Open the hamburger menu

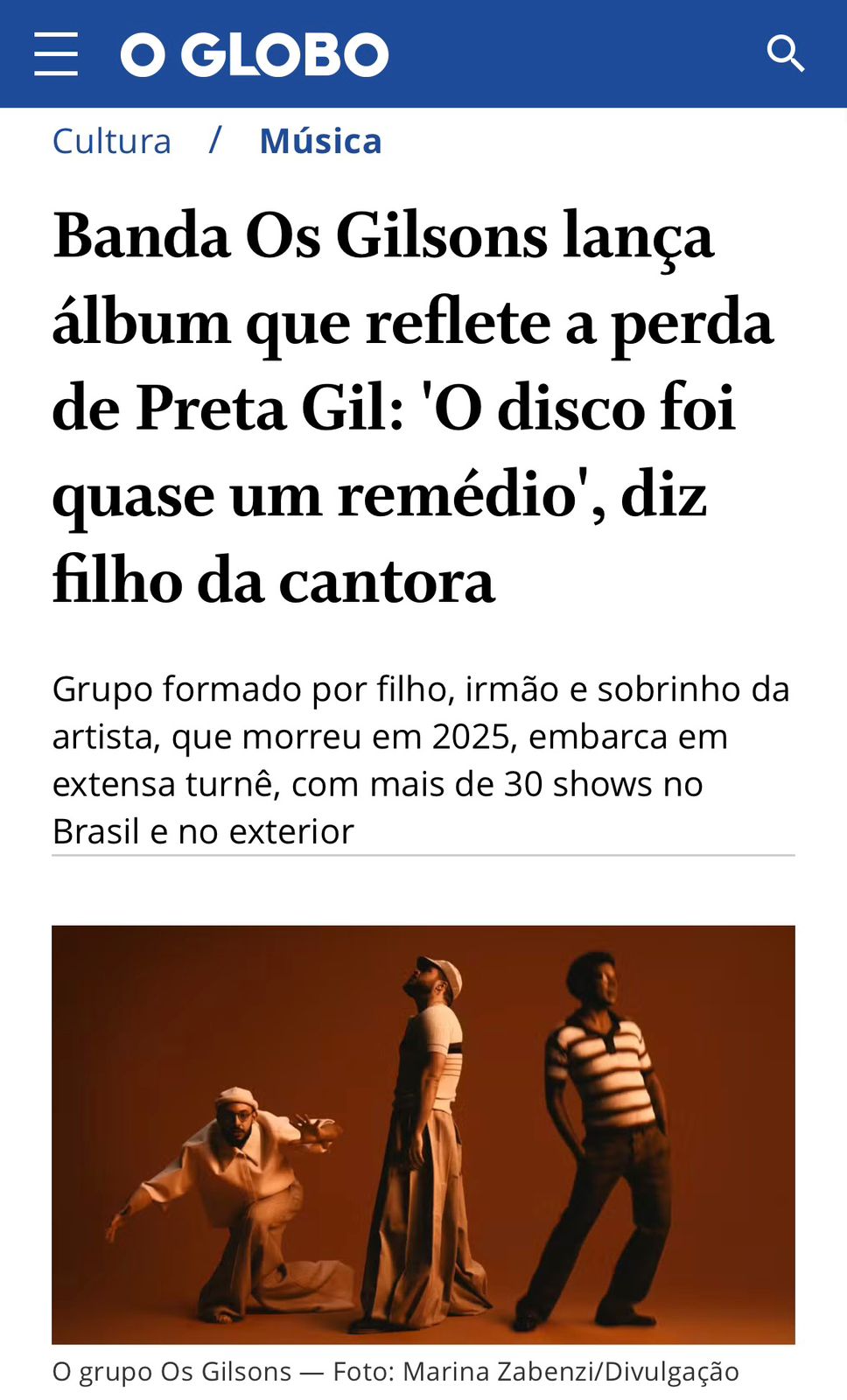[56, 54]
